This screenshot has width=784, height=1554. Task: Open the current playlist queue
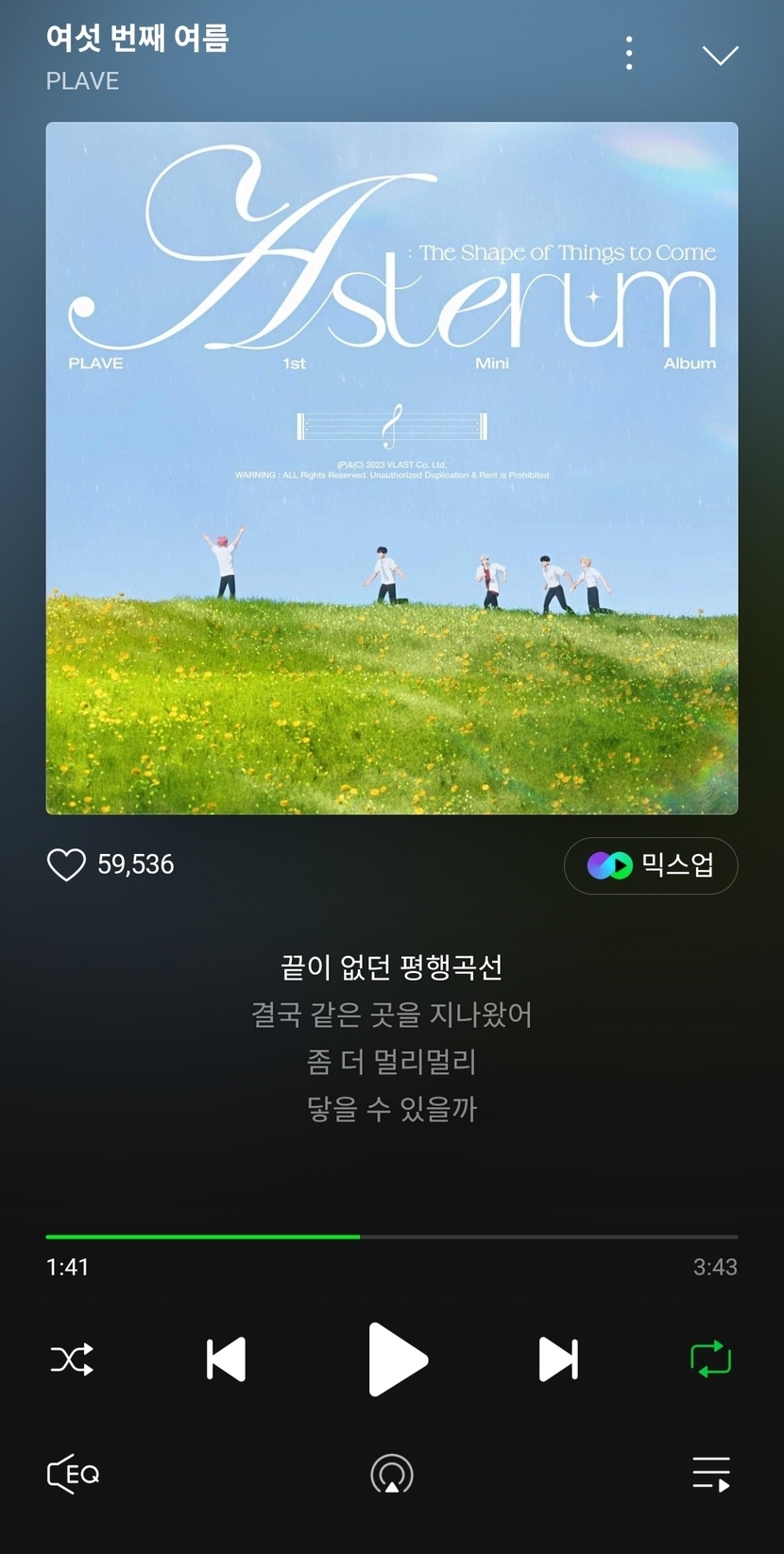coord(710,1474)
